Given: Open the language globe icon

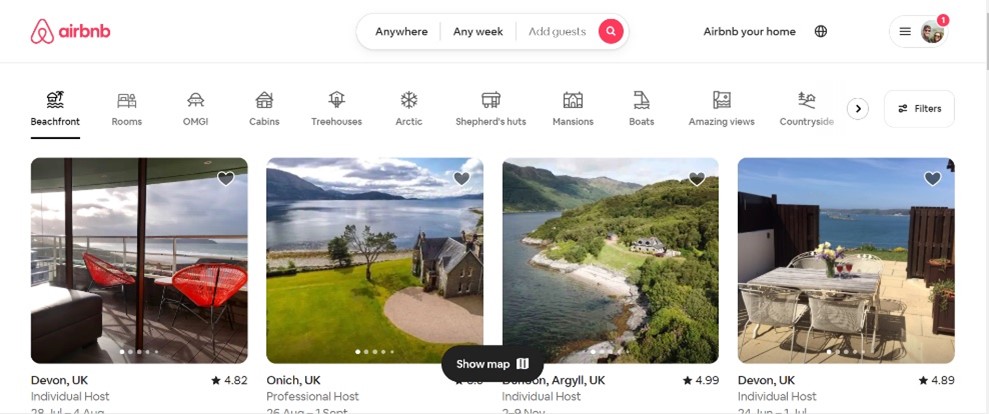Looking at the screenshot, I should pos(821,32).
